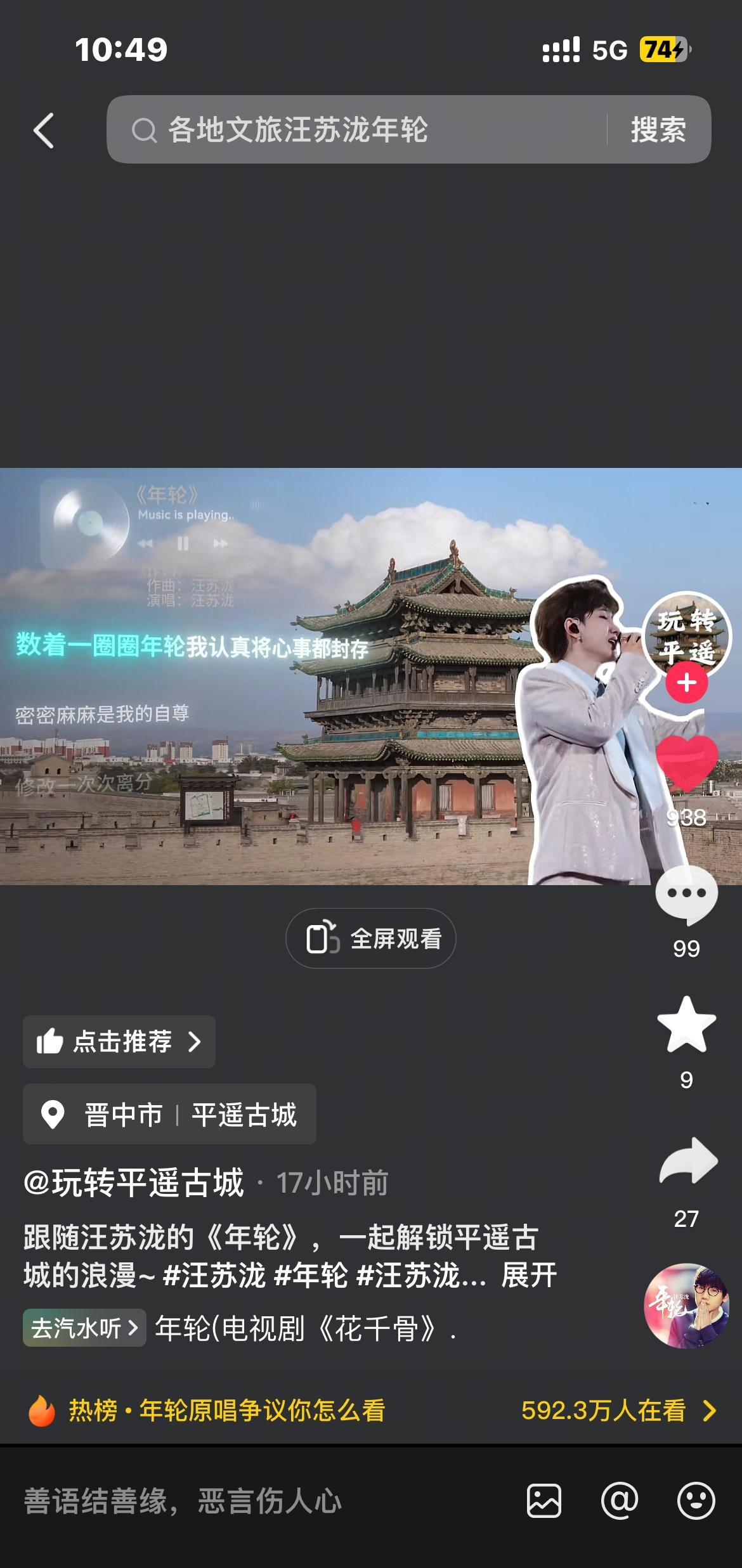Favorite the video with the star icon
This screenshot has height=1568, width=742.
click(687, 1025)
